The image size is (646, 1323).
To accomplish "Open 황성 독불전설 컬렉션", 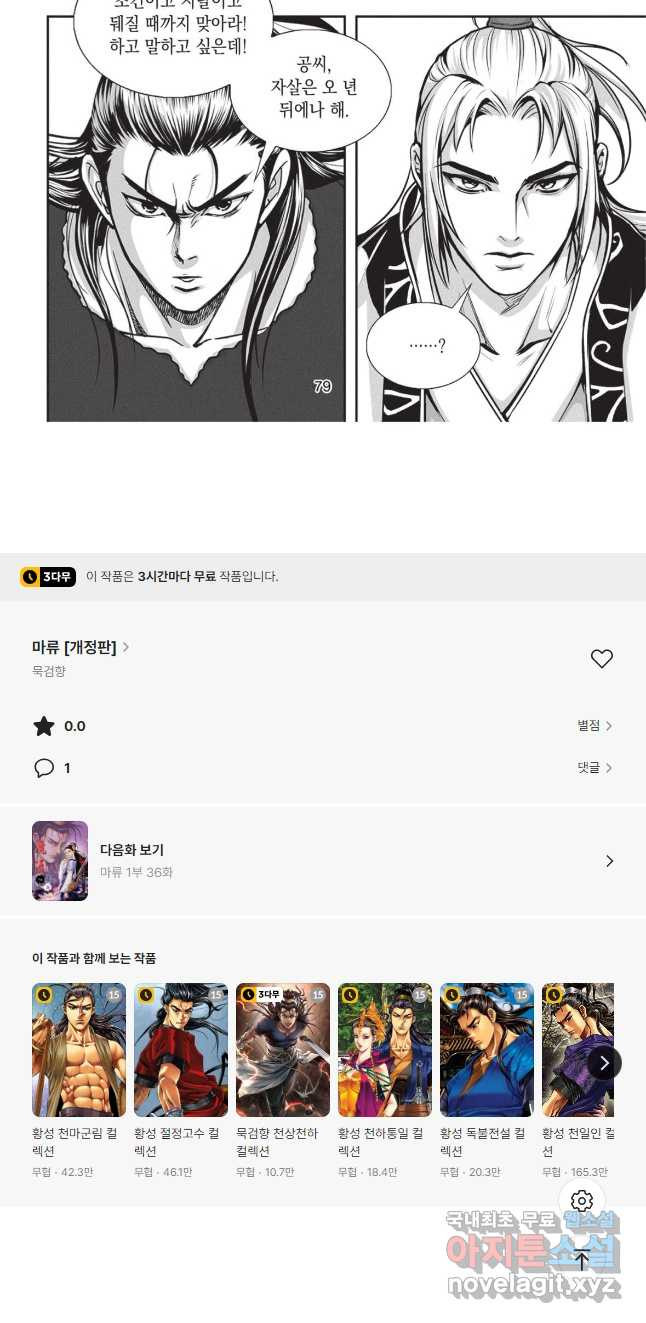I will pos(487,1050).
